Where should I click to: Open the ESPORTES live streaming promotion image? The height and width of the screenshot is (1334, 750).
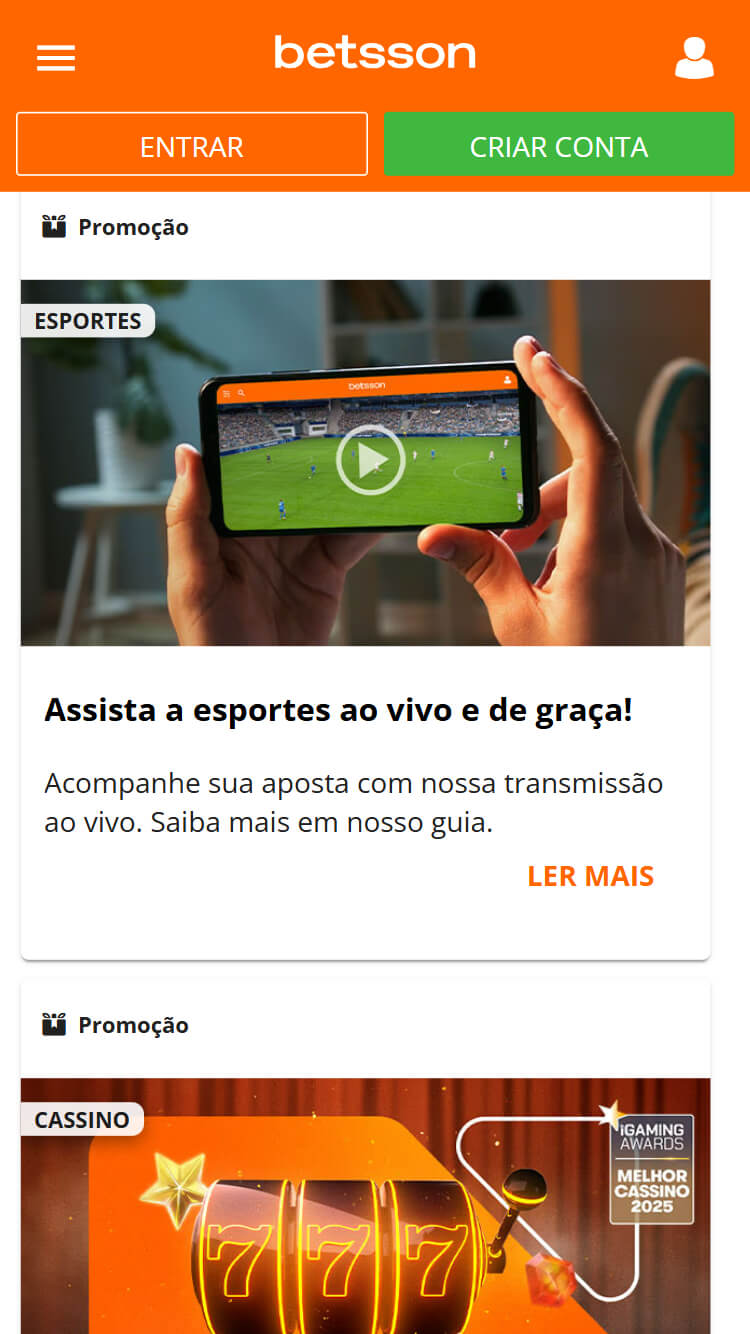(366, 463)
